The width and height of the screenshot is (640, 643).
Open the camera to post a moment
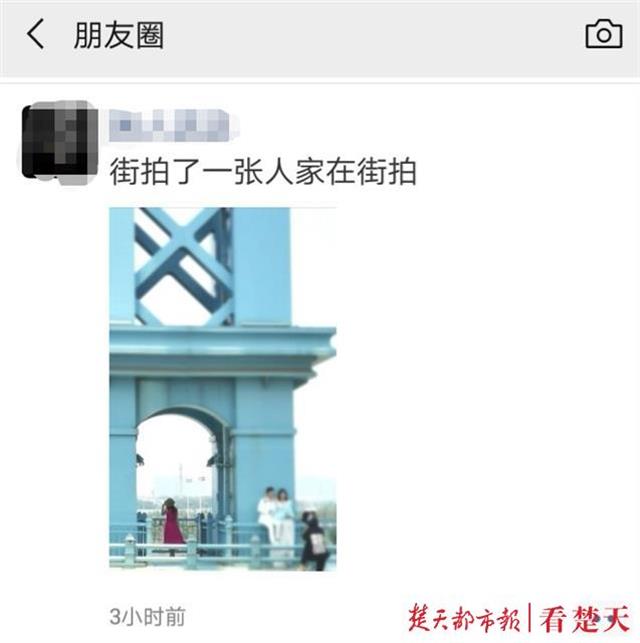tap(603, 35)
